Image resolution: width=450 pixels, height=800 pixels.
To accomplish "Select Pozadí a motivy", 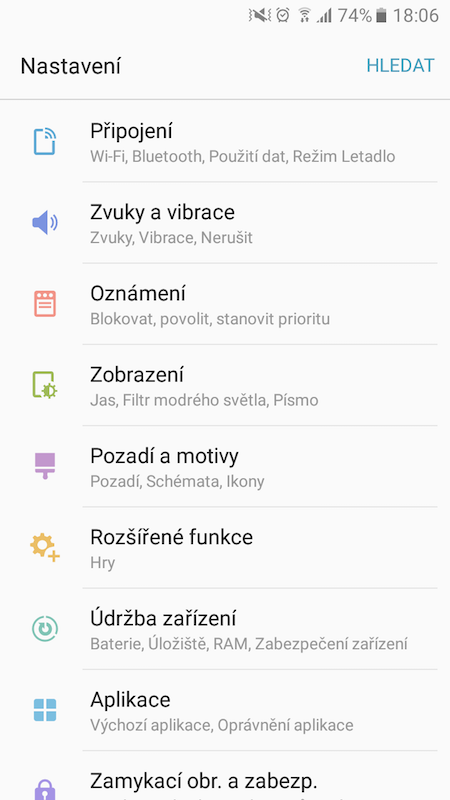I will (x=225, y=466).
